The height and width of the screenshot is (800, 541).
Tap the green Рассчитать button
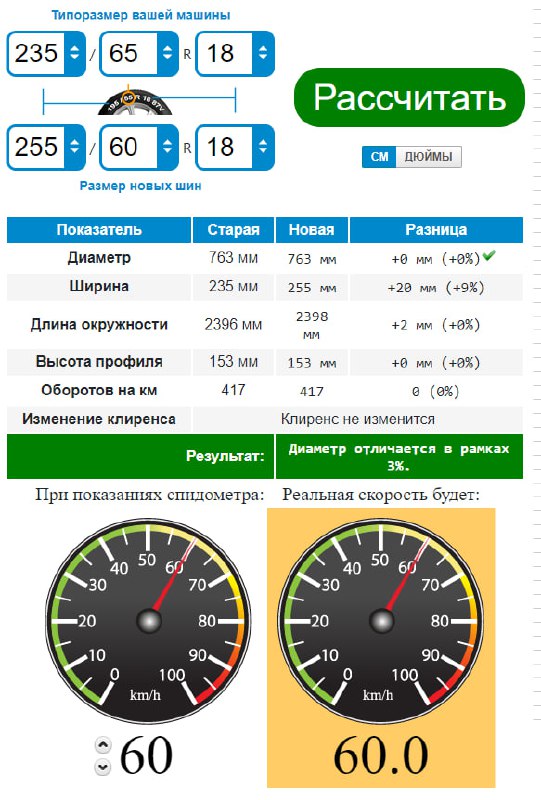pyautogui.click(x=409, y=97)
